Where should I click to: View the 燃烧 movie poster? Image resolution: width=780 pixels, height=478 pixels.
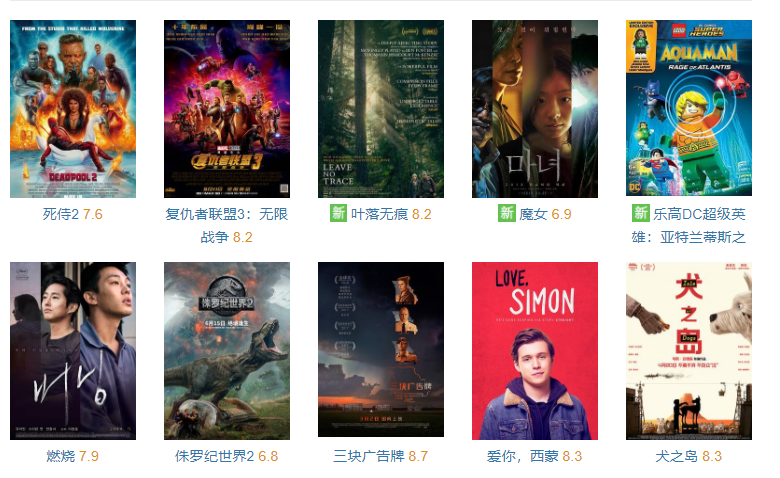click(x=73, y=351)
